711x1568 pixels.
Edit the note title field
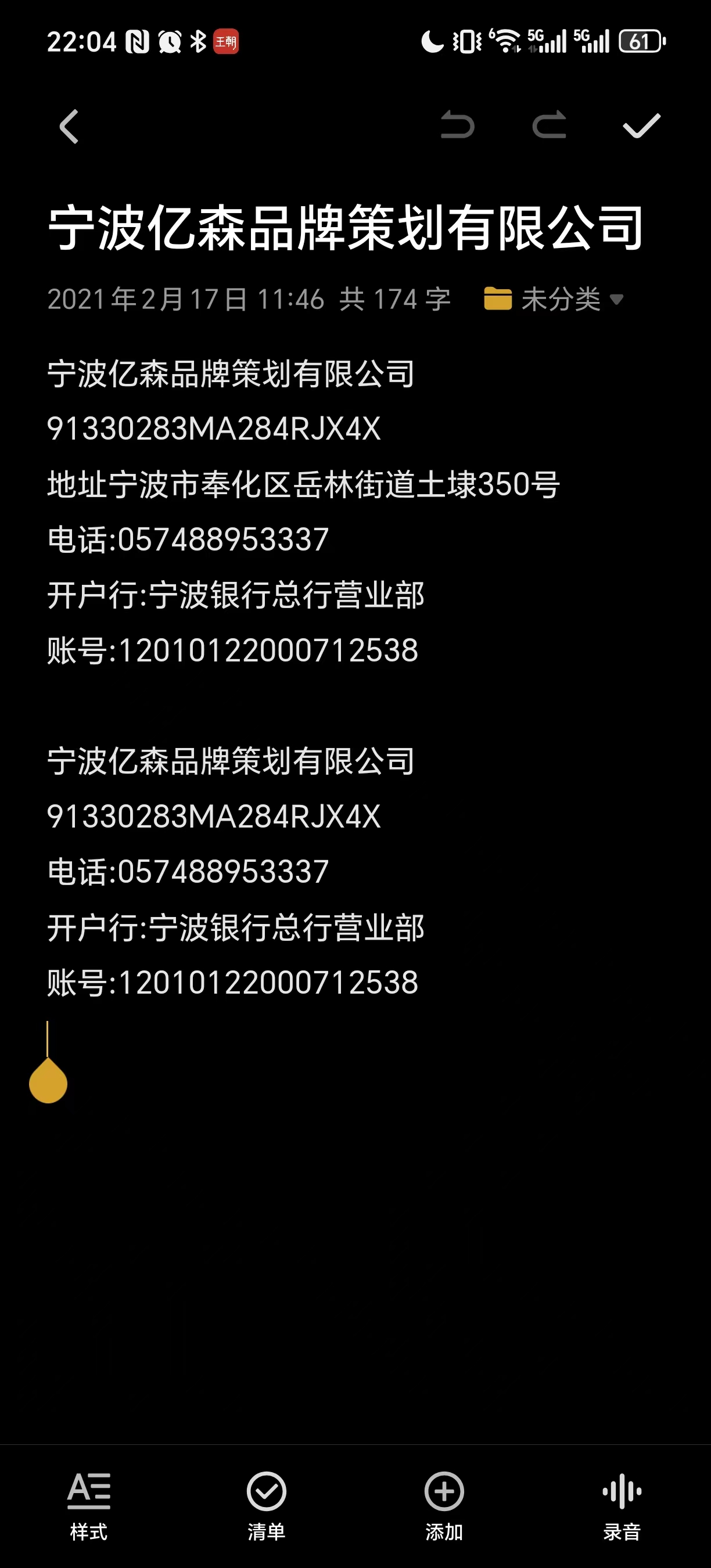click(346, 228)
